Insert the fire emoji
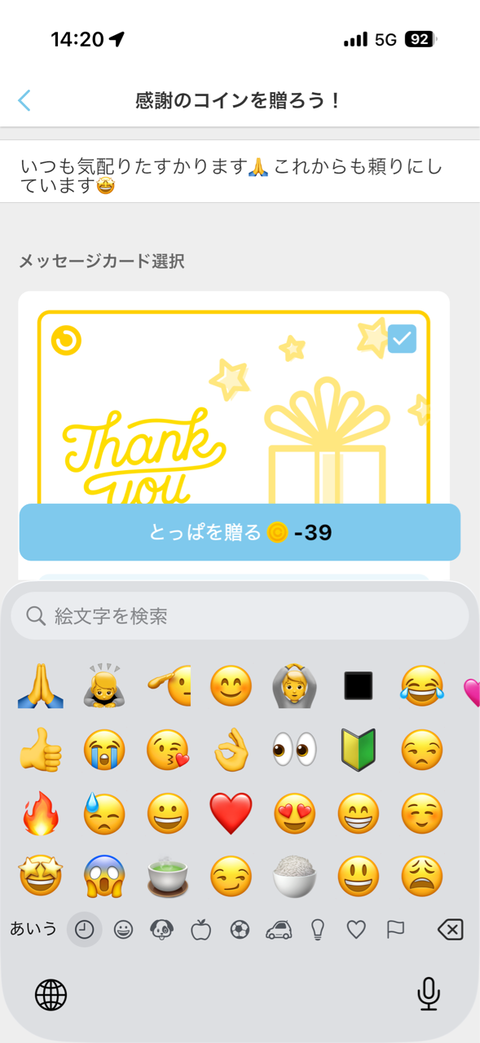The width and height of the screenshot is (480, 1043). pos(40,813)
